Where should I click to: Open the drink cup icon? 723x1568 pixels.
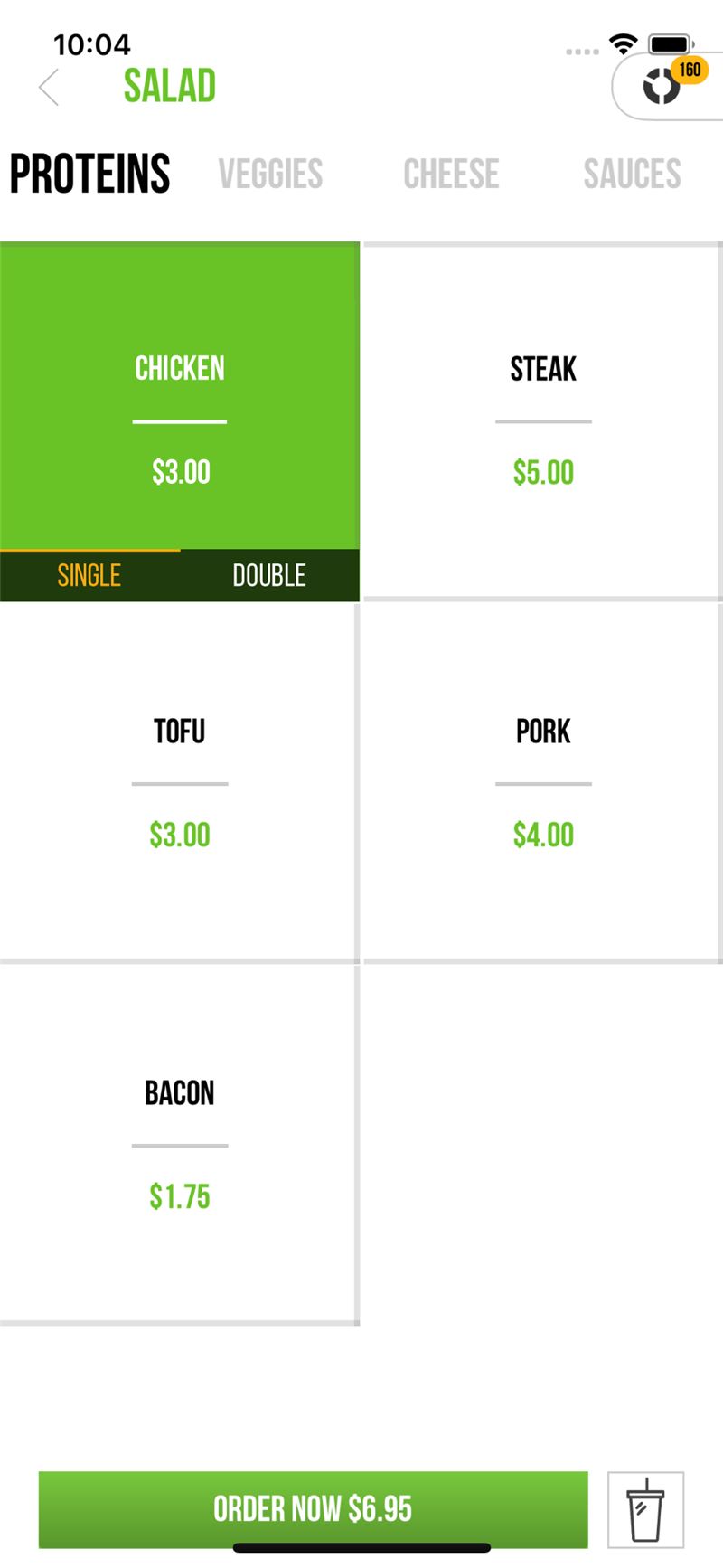click(x=645, y=1509)
